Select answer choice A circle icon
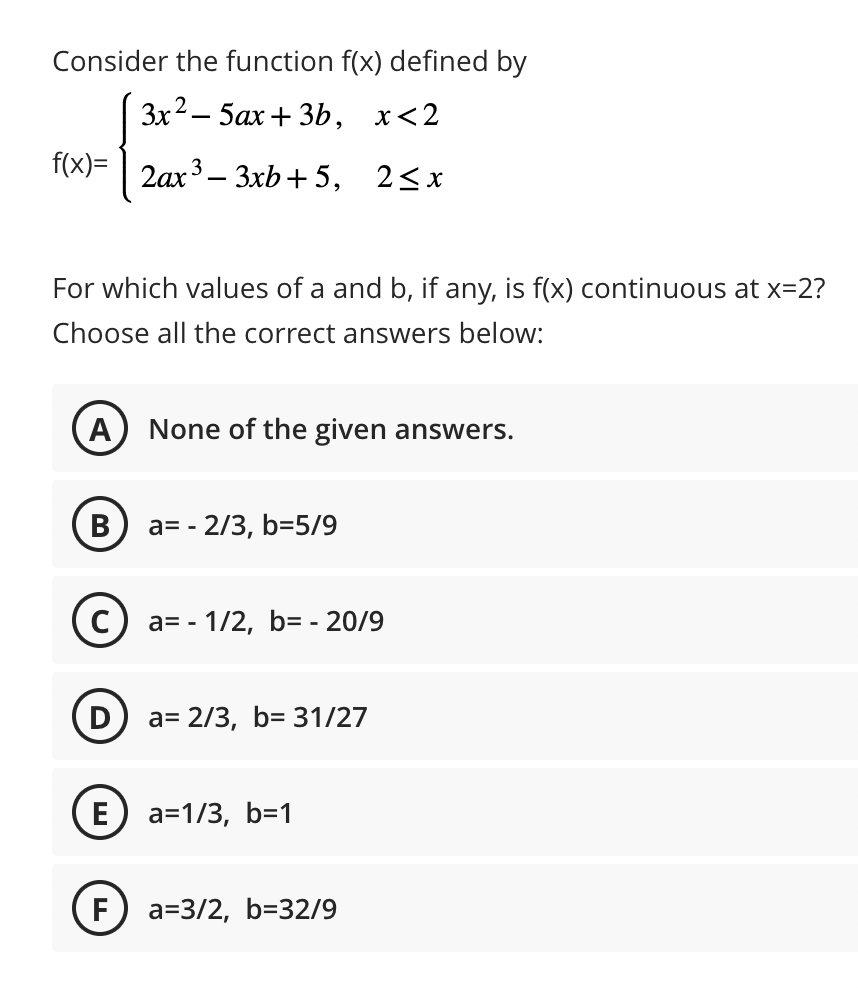Screen dimensions: 858x988 pos(100,429)
